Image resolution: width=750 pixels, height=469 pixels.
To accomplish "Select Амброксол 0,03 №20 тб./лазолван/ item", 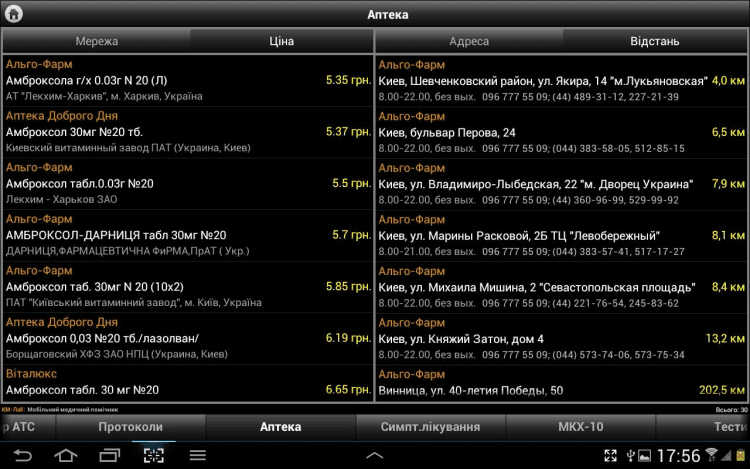I will 187,339.
